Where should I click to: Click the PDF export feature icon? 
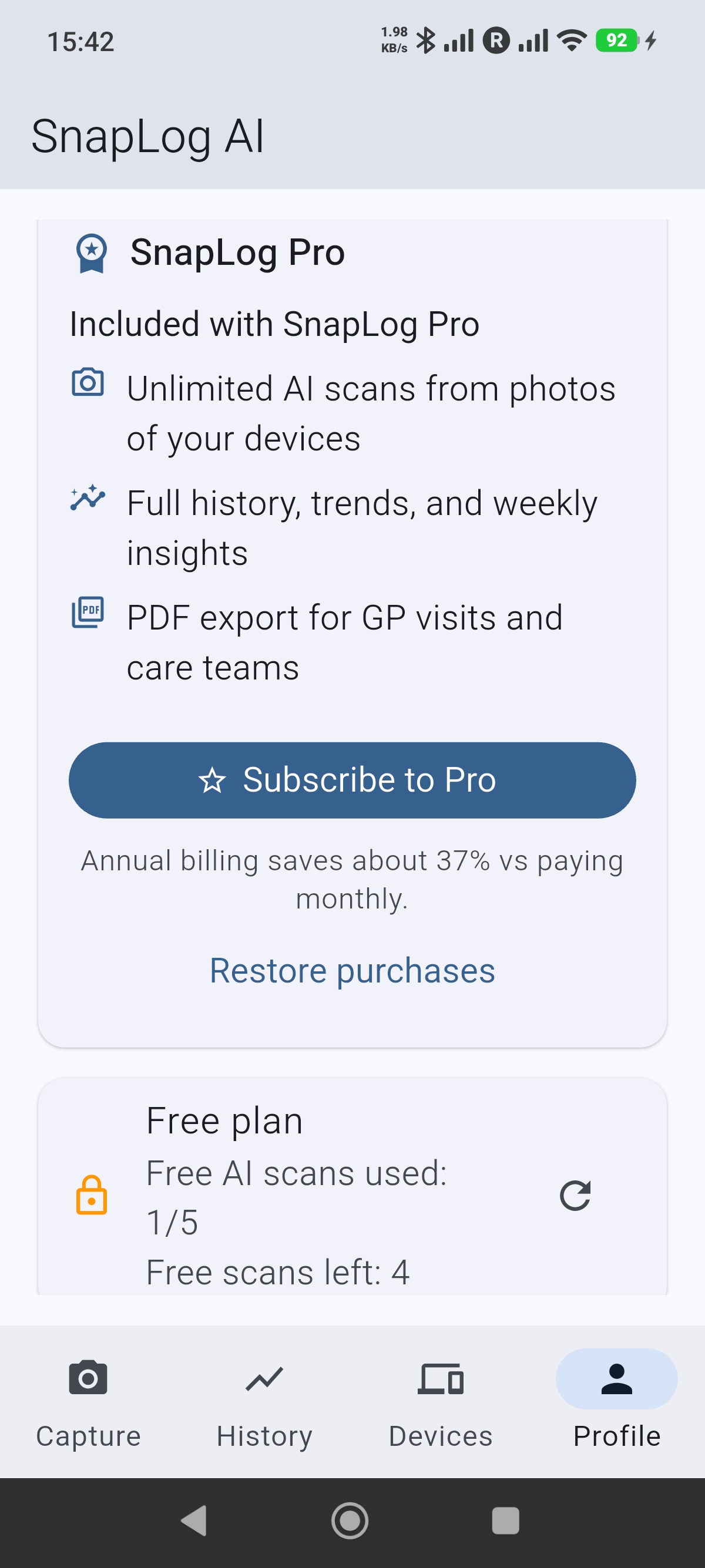(x=88, y=616)
